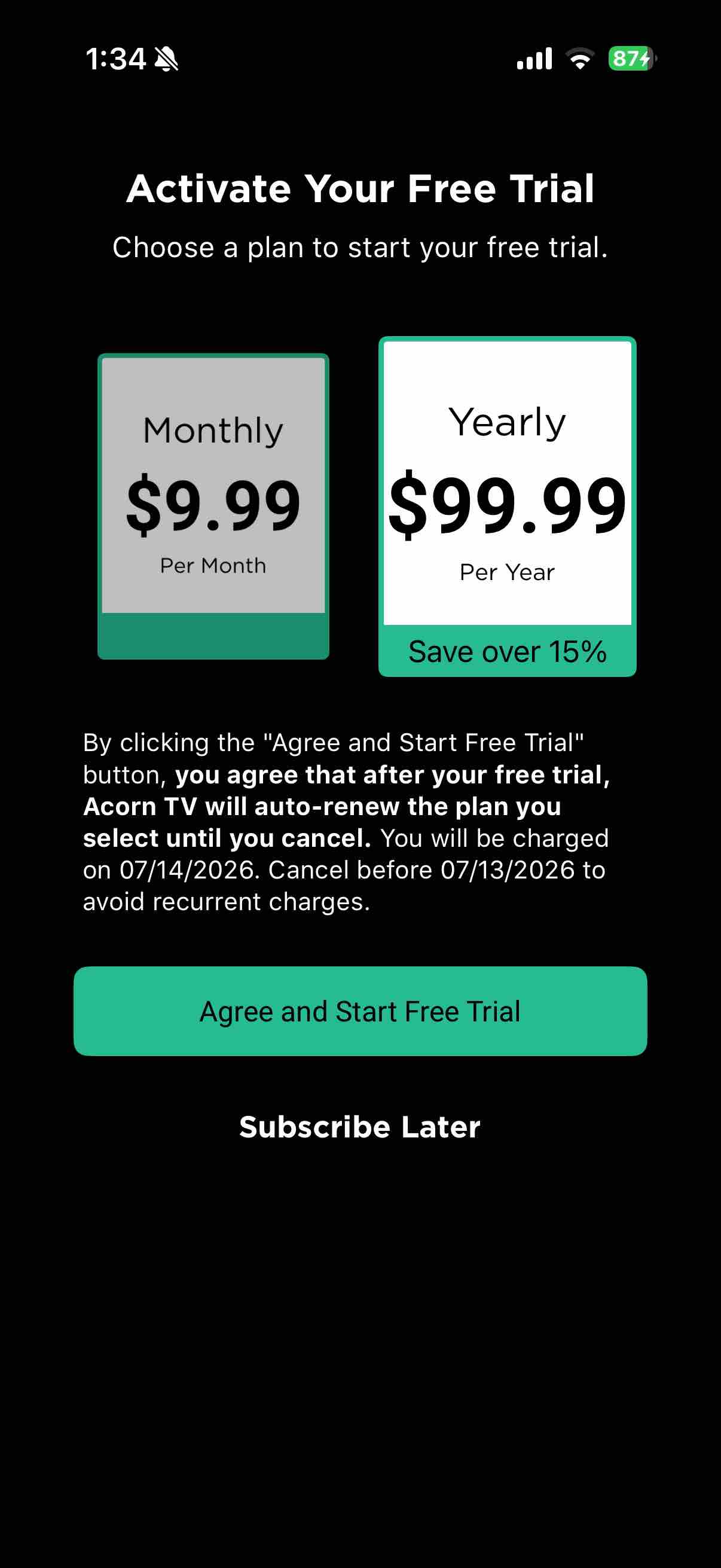Select the Monthly $9.99 plan
The height and width of the screenshot is (1568, 721).
[x=213, y=506]
